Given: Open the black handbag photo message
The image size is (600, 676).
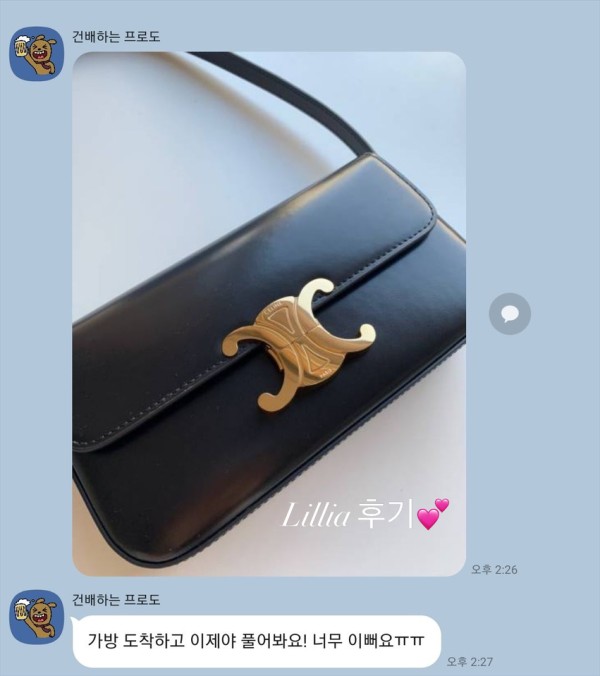Looking at the screenshot, I should [x=268, y=313].
